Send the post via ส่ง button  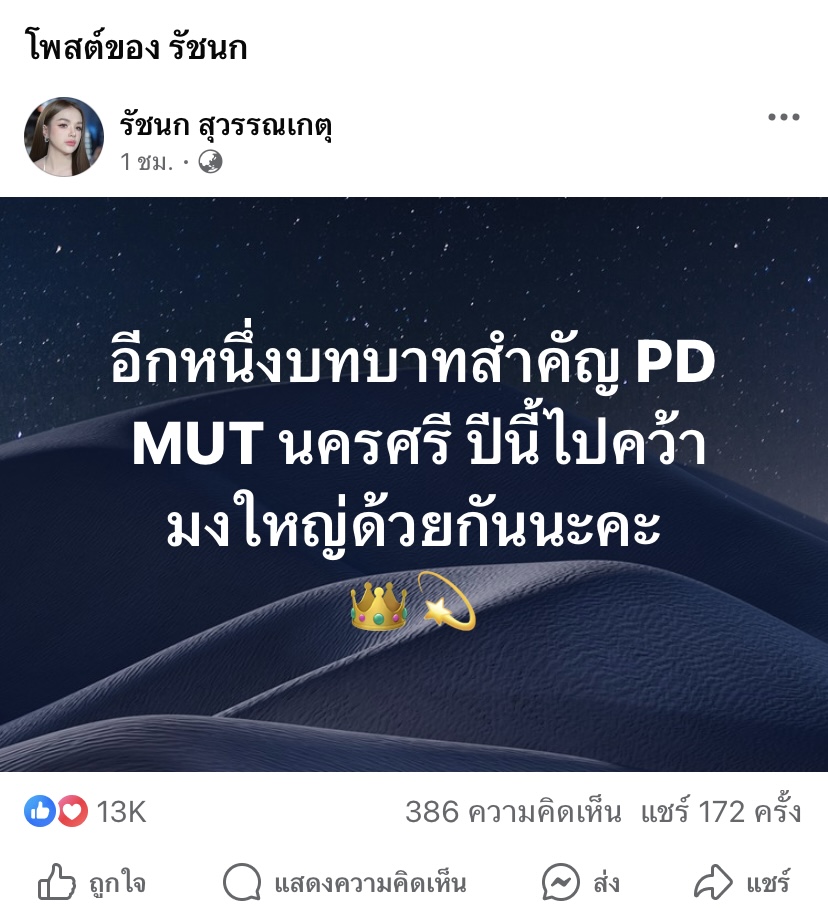pyautogui.click(x=581, y=883)
